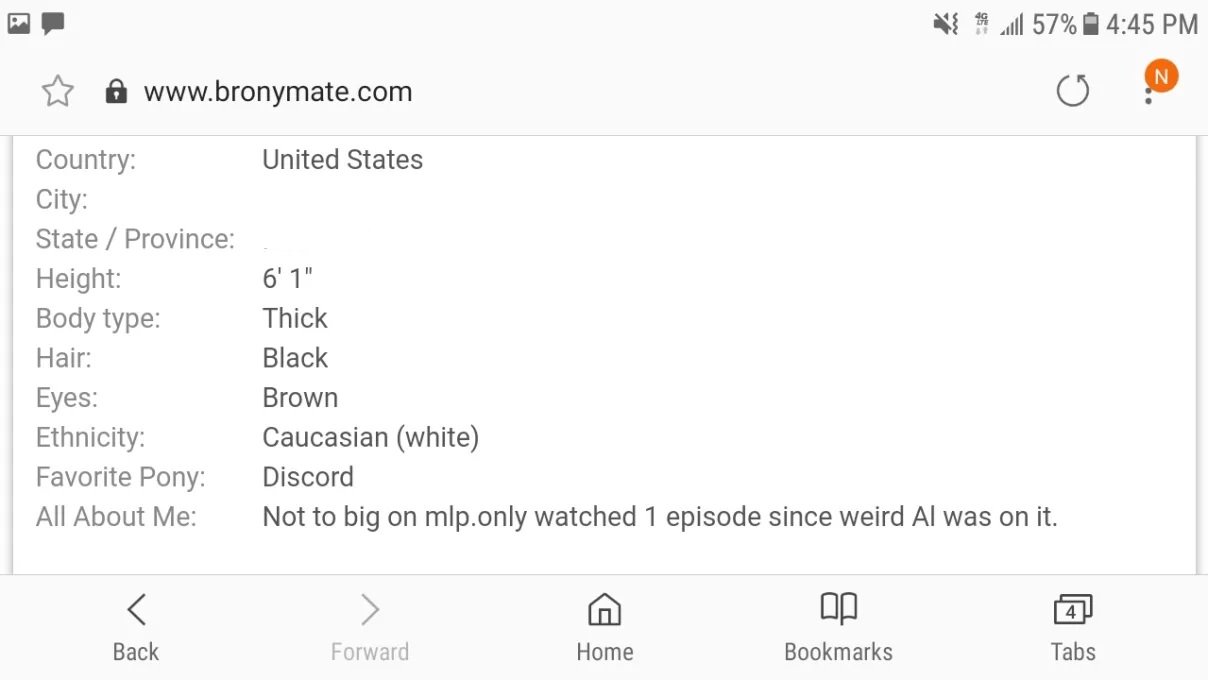View the open Tabs
This screenshot has height=680, width=1208.
(1072, 626)
